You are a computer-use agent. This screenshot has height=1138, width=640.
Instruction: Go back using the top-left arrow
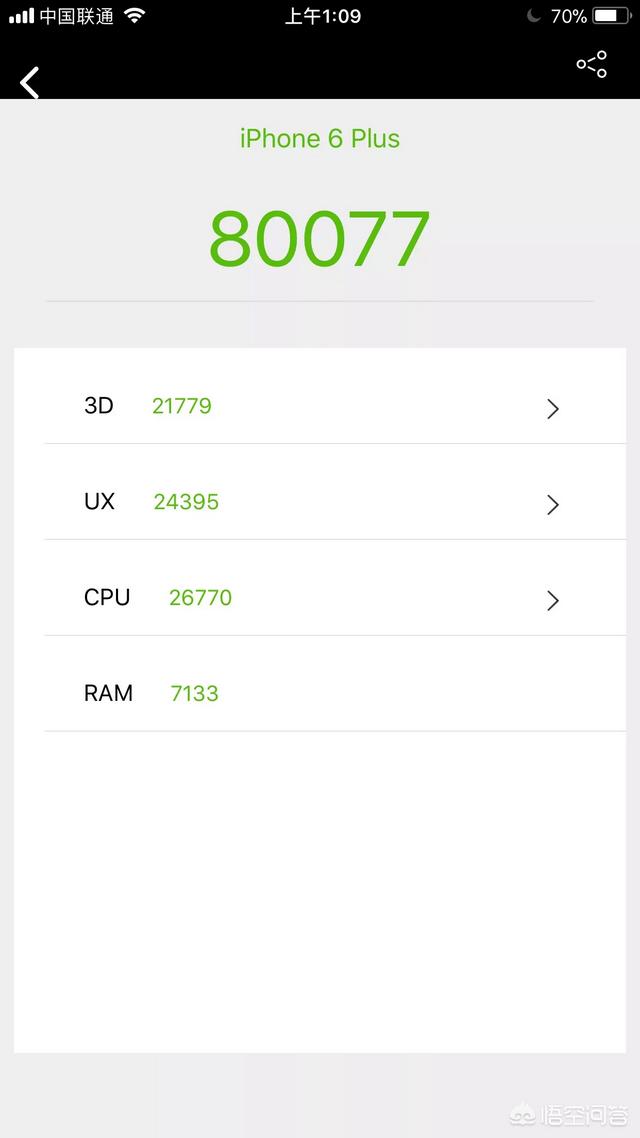point(30,82)
